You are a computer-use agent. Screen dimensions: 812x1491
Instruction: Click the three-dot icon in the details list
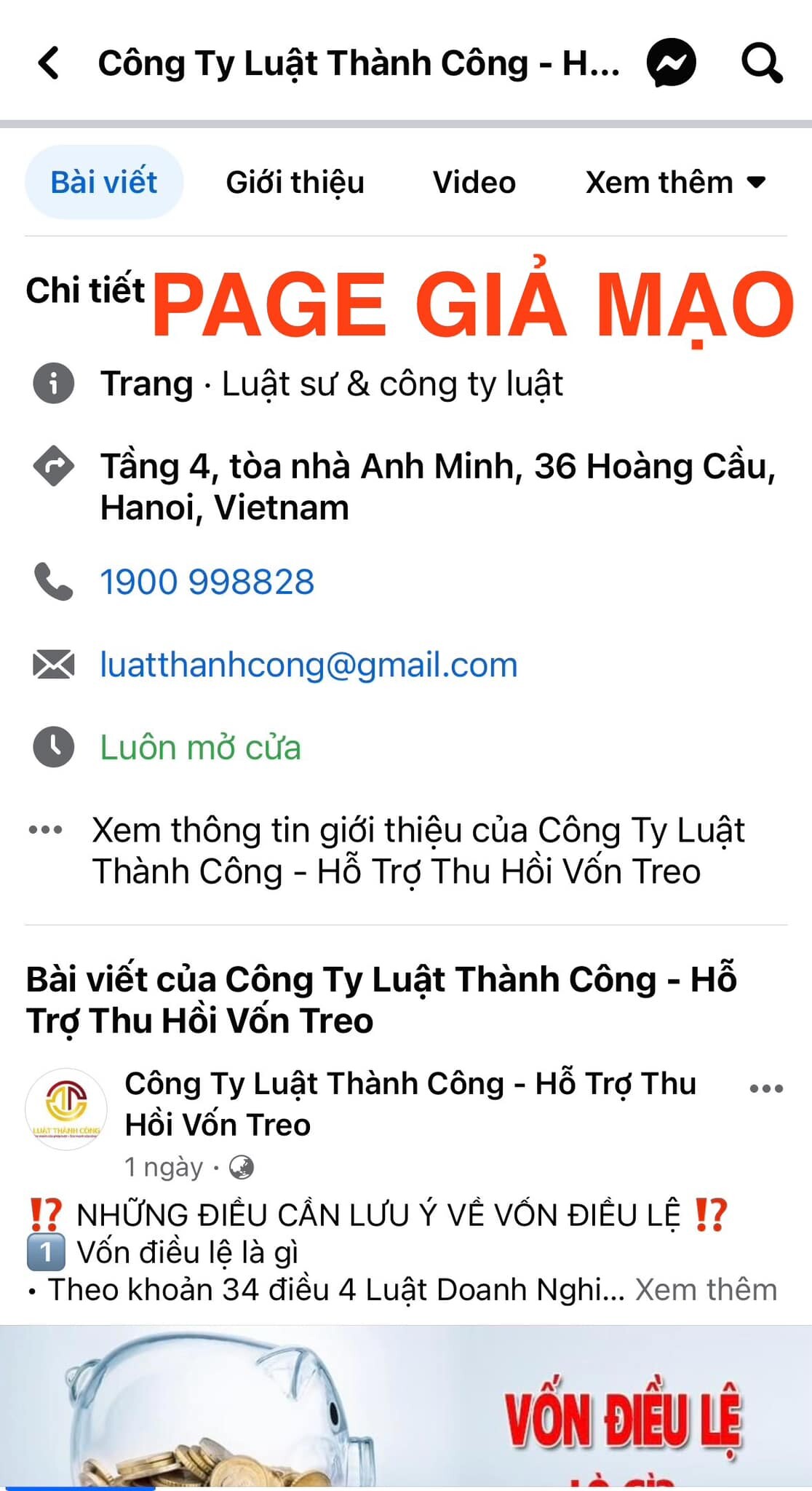point(47,828)
